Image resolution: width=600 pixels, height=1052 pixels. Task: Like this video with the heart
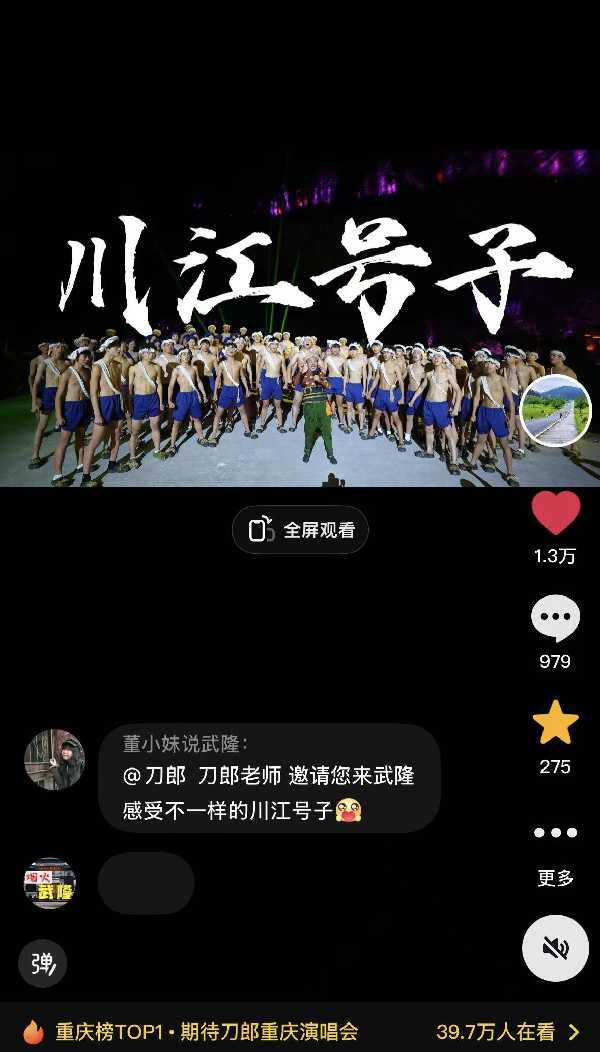pos(555,514)
